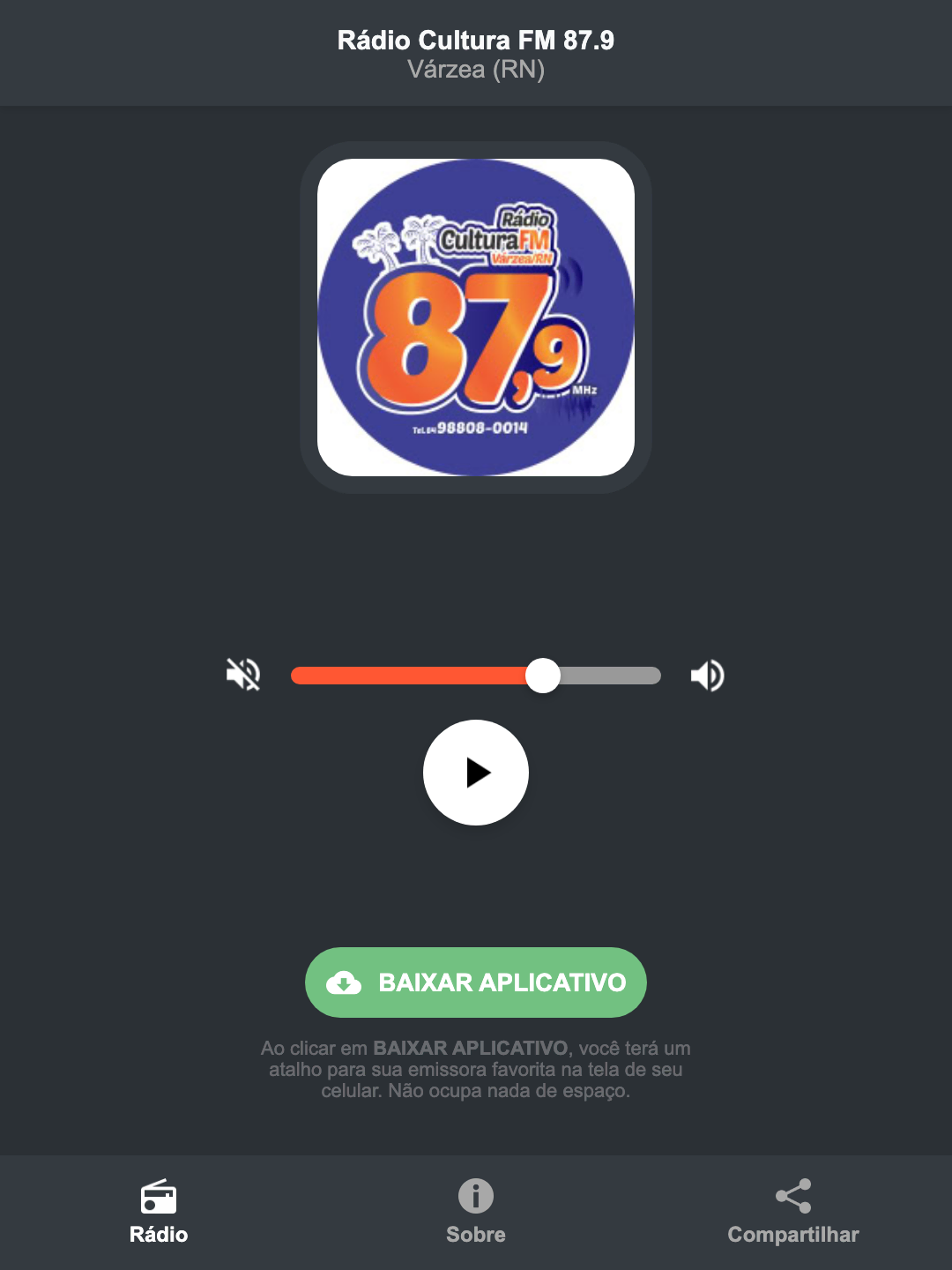Switch to the Sobre section
Image resolution: width=952 pixels, height=1270 pixels.
[475, 1213]
